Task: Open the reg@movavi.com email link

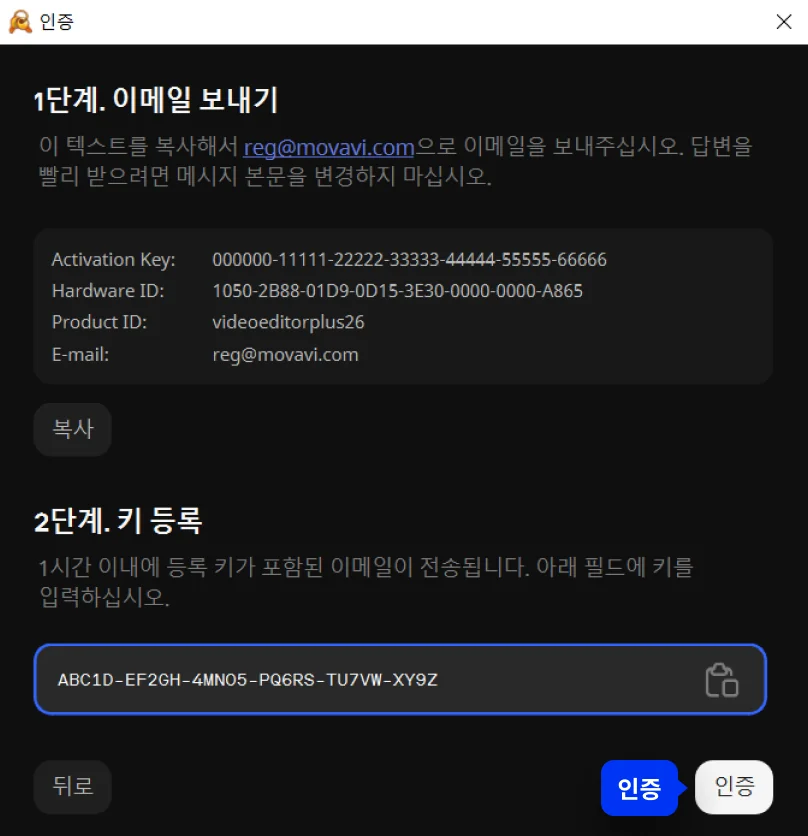Action: point(329,148)
